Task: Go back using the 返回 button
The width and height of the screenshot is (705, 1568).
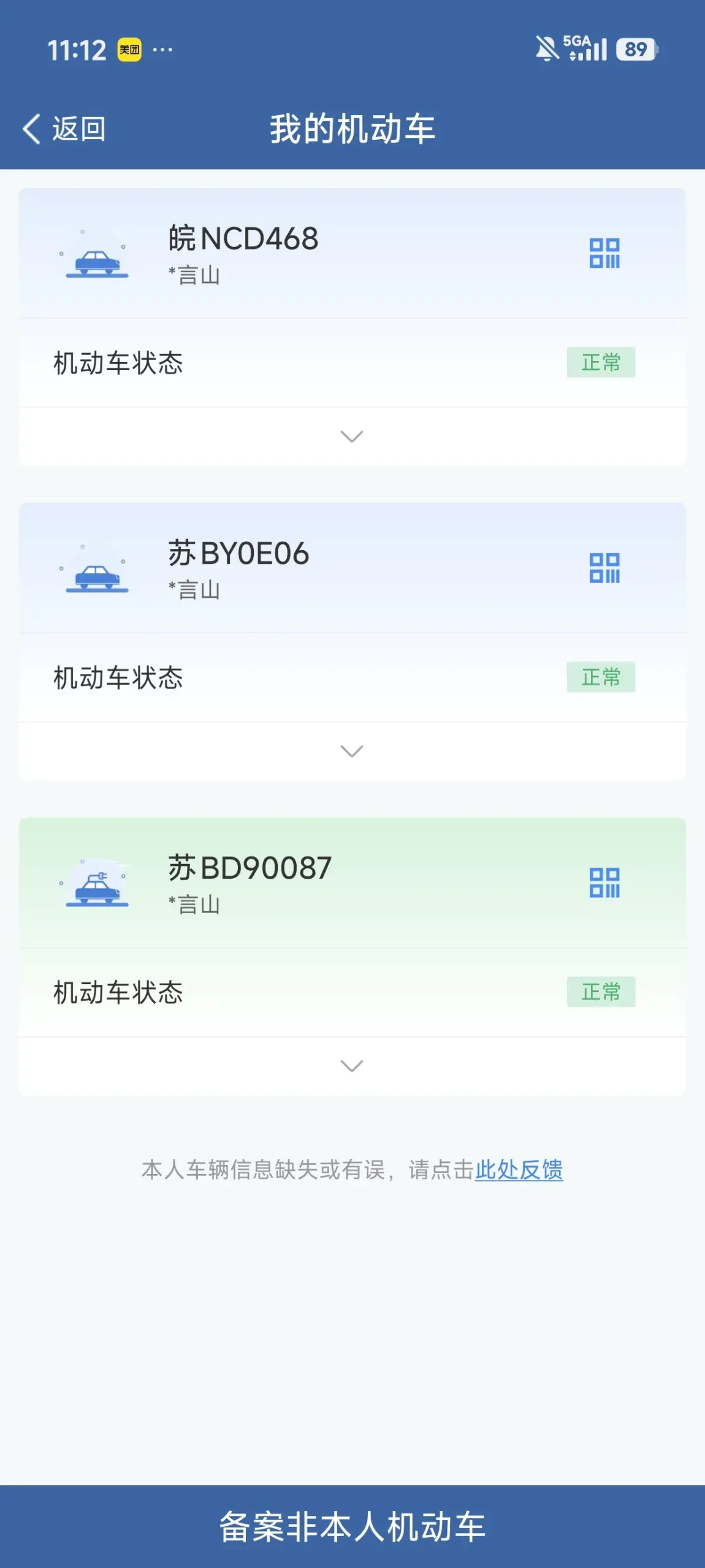Action: click(x=64, y=129)
